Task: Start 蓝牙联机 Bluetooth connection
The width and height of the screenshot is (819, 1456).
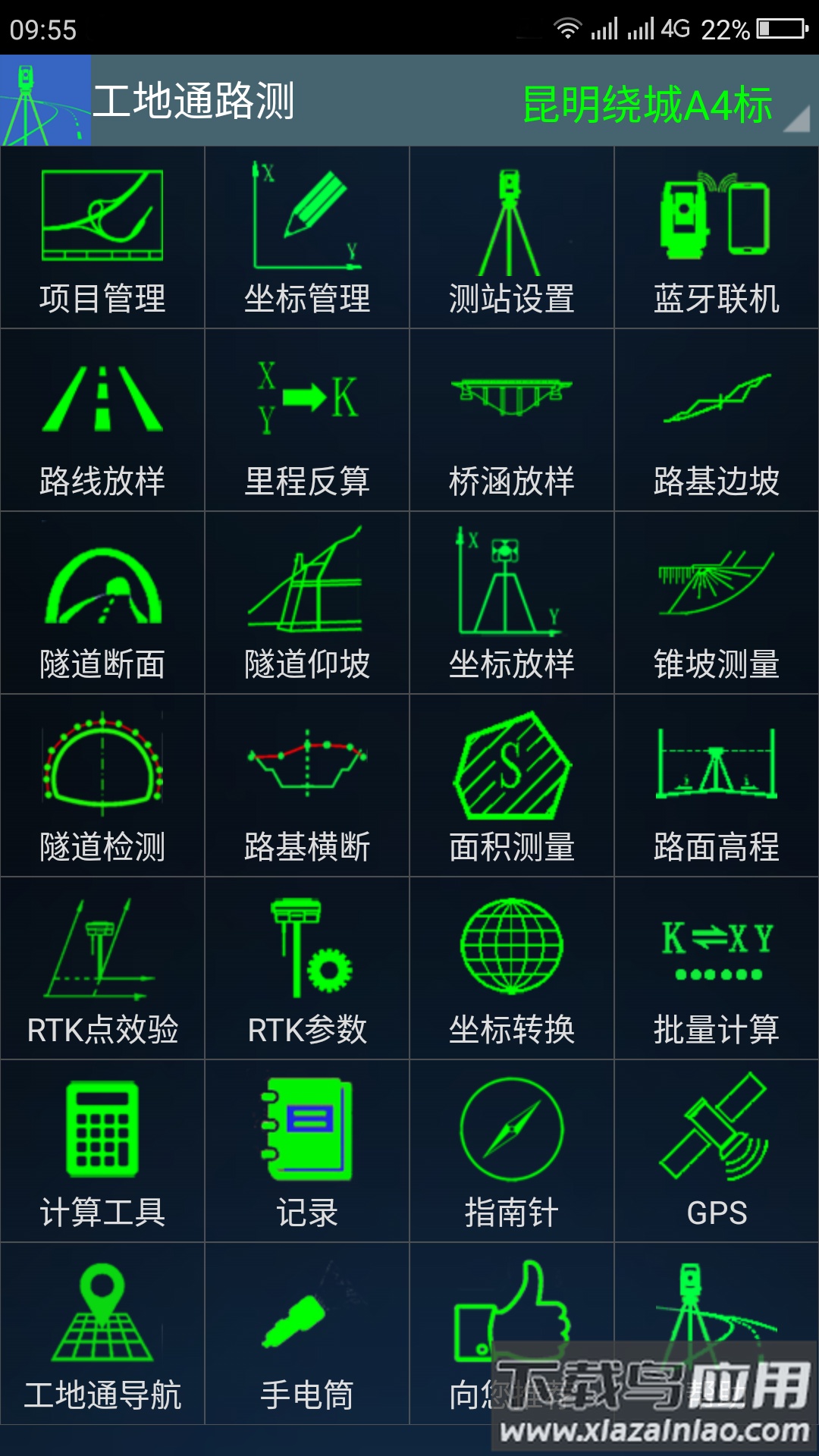Action: [x=717, y=235]
